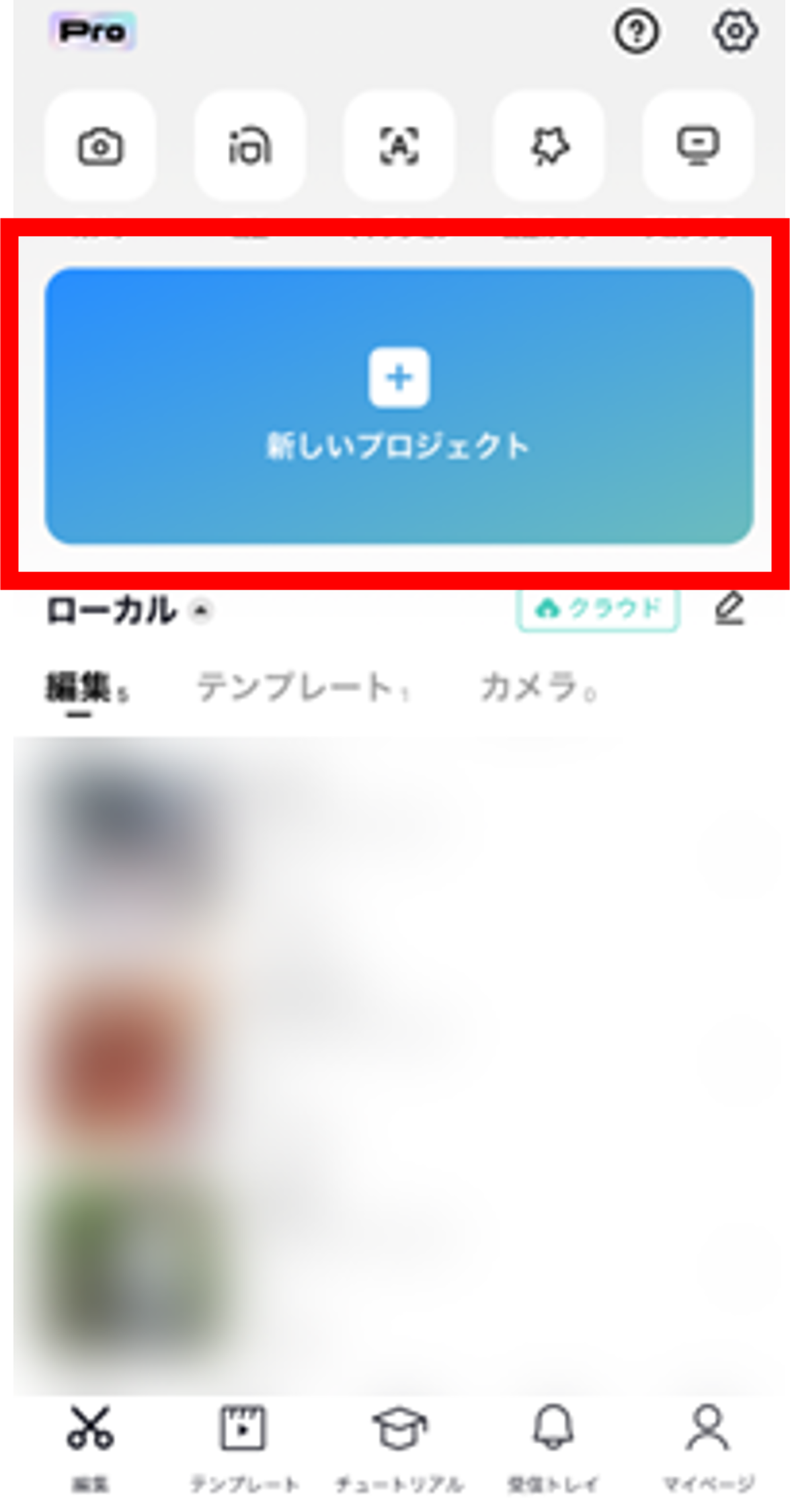
Task: Tap the pencil edit icon
Action: pyautogui.click(x=729, y=609)
